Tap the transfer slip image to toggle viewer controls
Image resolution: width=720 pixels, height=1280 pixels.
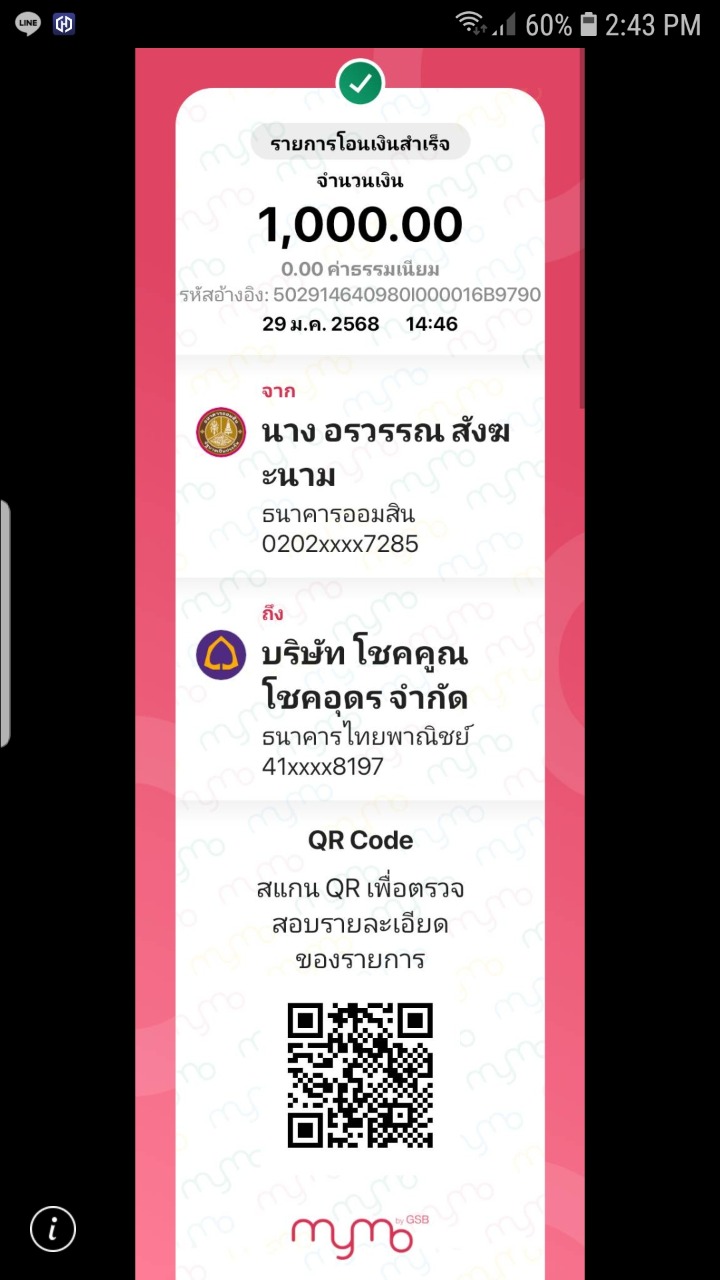360,664
